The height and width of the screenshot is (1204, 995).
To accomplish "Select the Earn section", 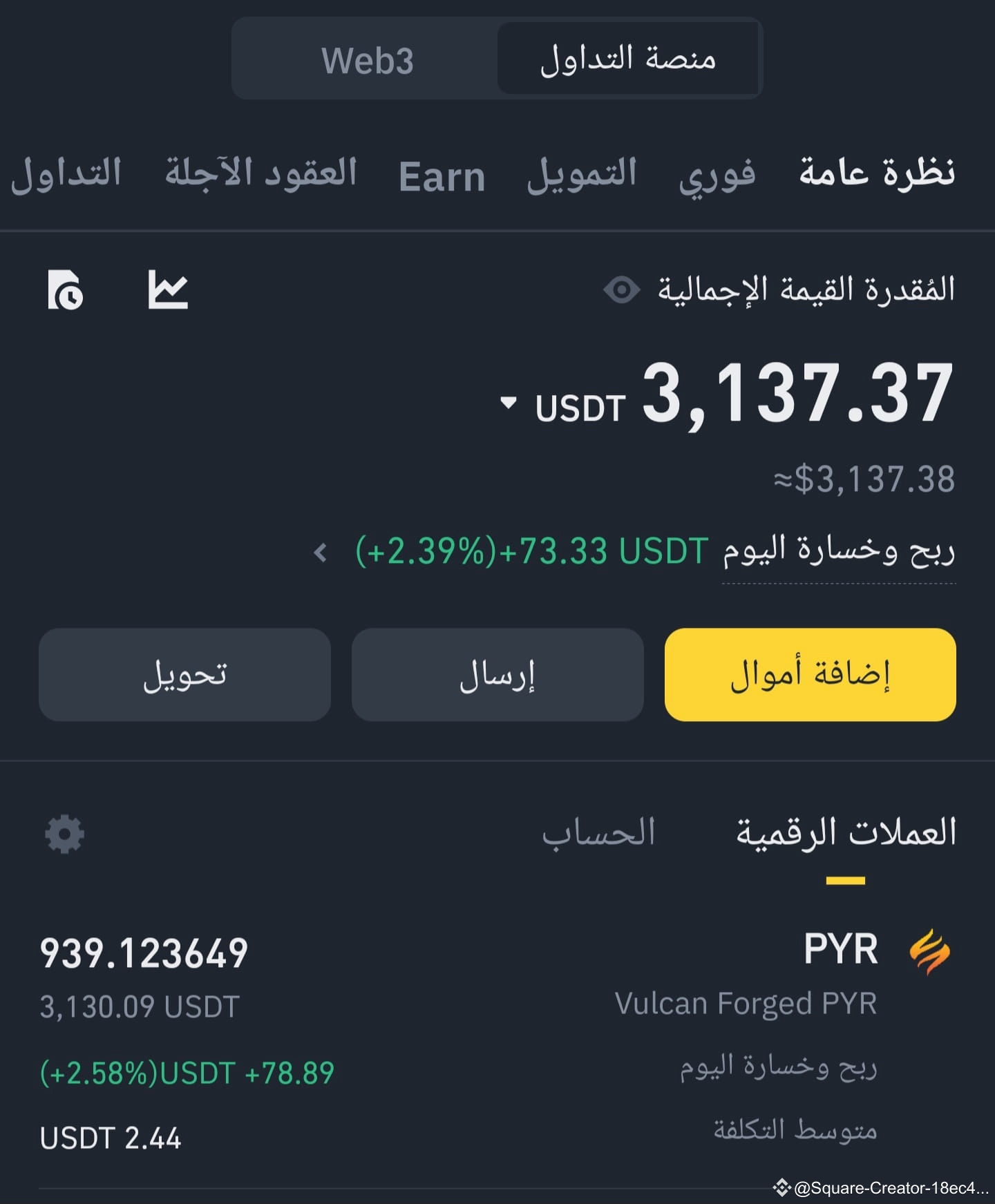I will (443, 175).
